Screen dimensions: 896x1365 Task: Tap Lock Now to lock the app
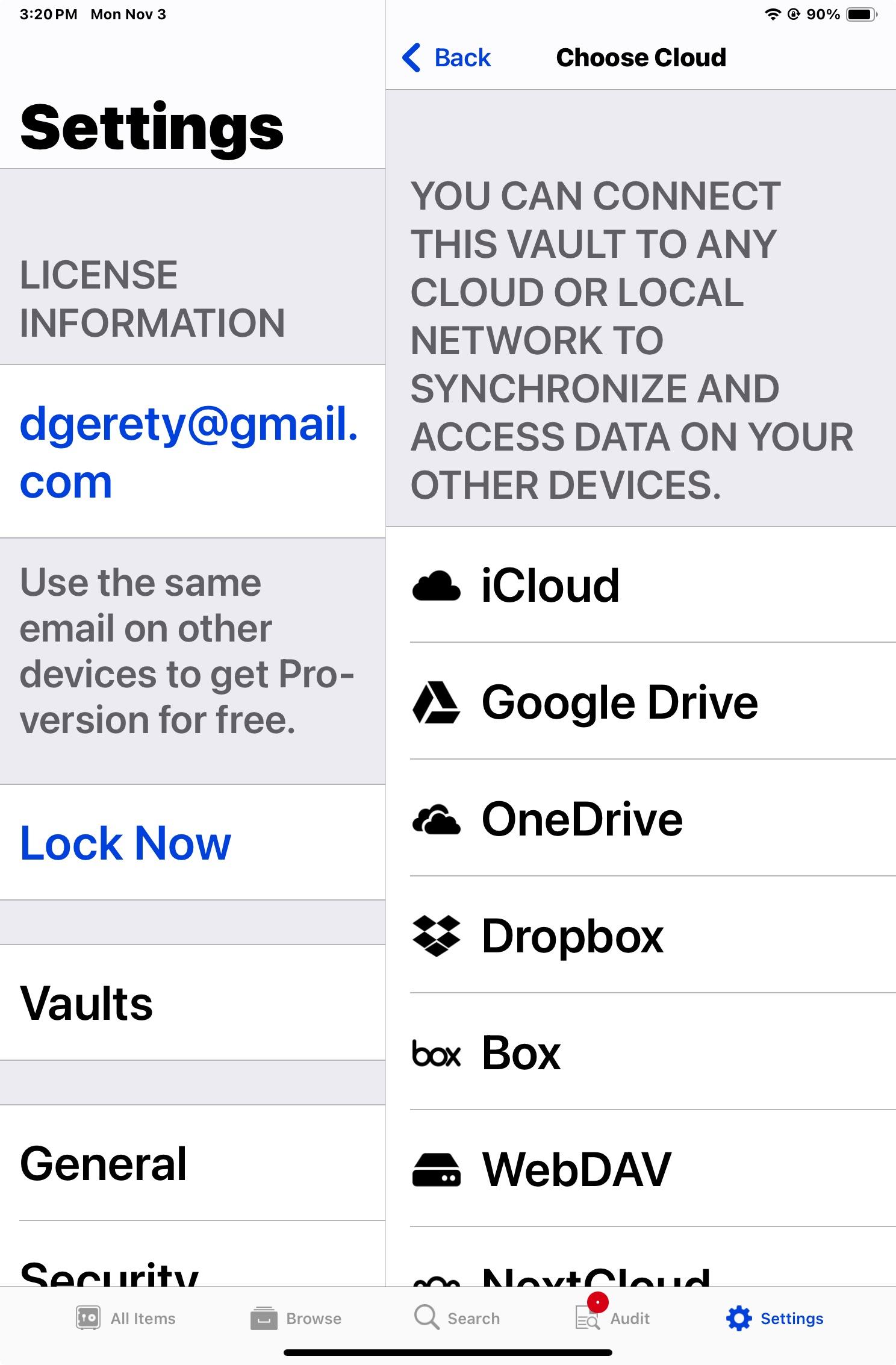125,842
